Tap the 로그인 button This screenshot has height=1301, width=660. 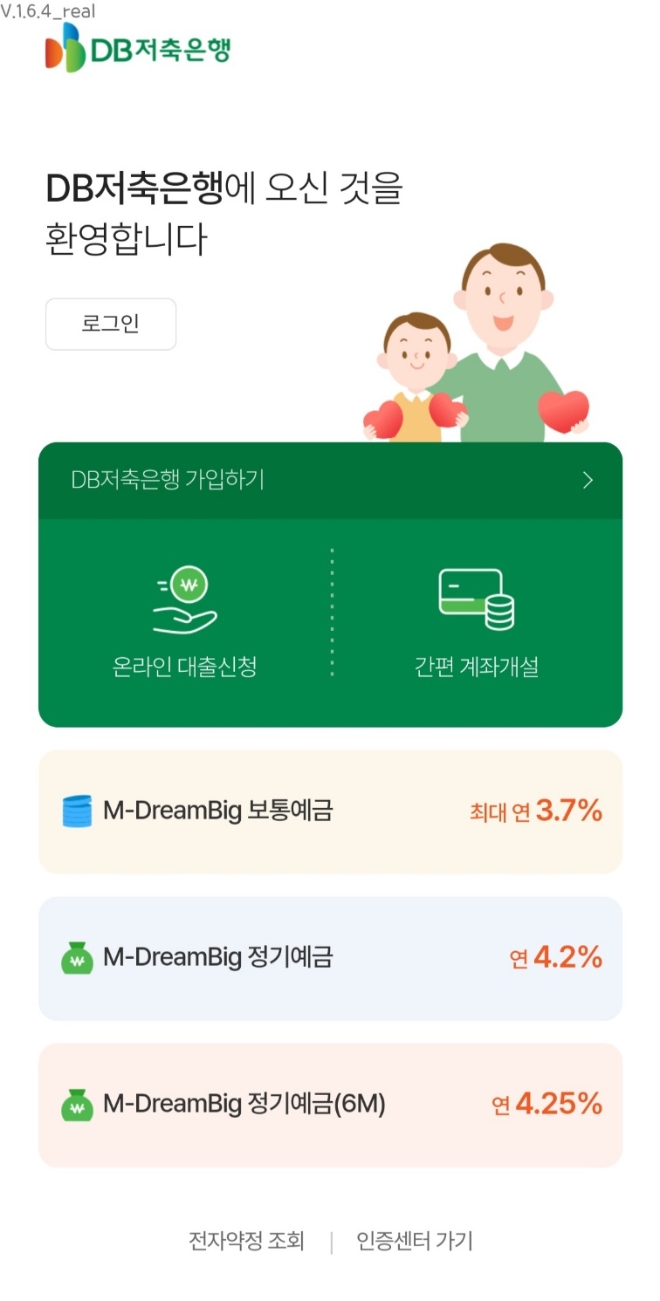tap(110, 324)
